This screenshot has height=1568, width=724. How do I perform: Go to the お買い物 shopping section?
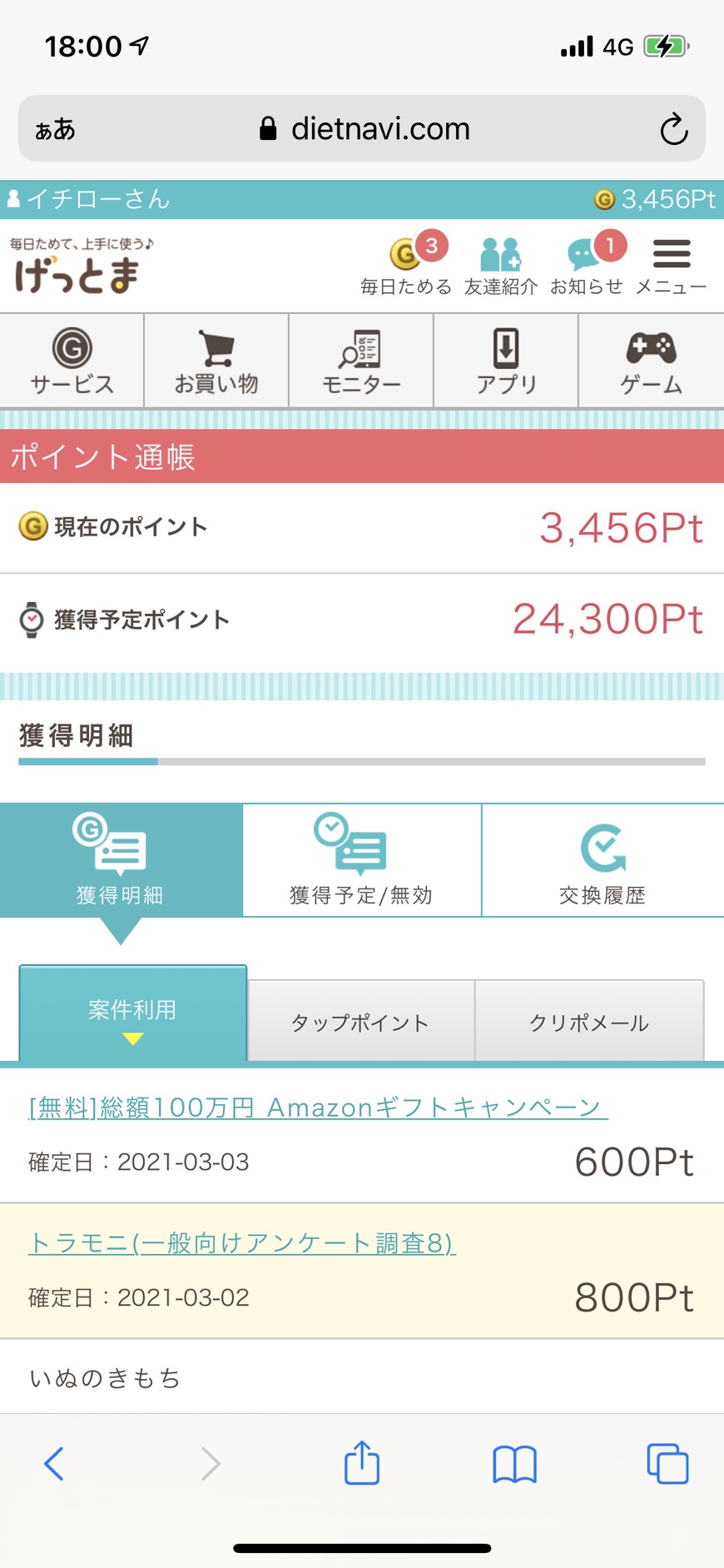[x=216, y=361]
